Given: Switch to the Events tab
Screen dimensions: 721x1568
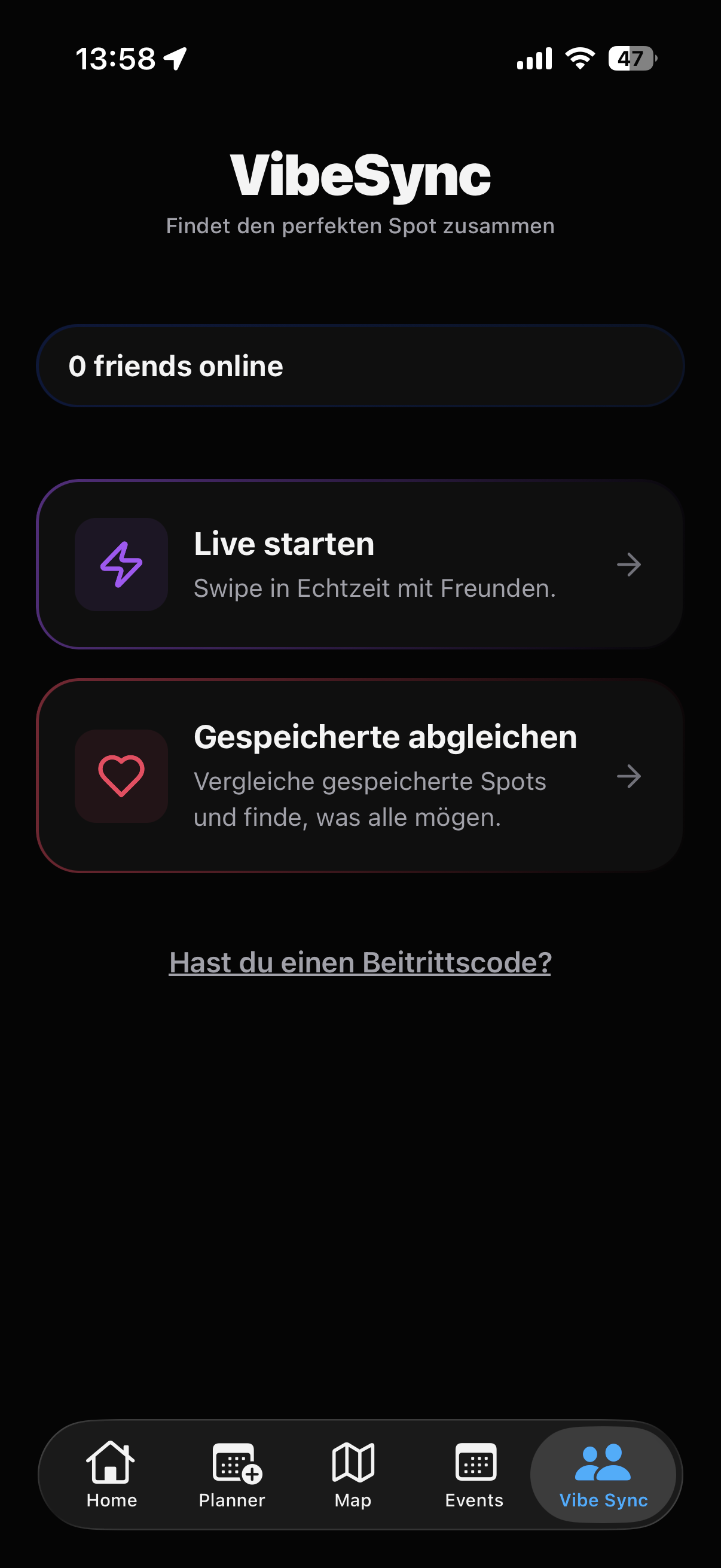Looking at the screenshot, I should pos(475,1474).
